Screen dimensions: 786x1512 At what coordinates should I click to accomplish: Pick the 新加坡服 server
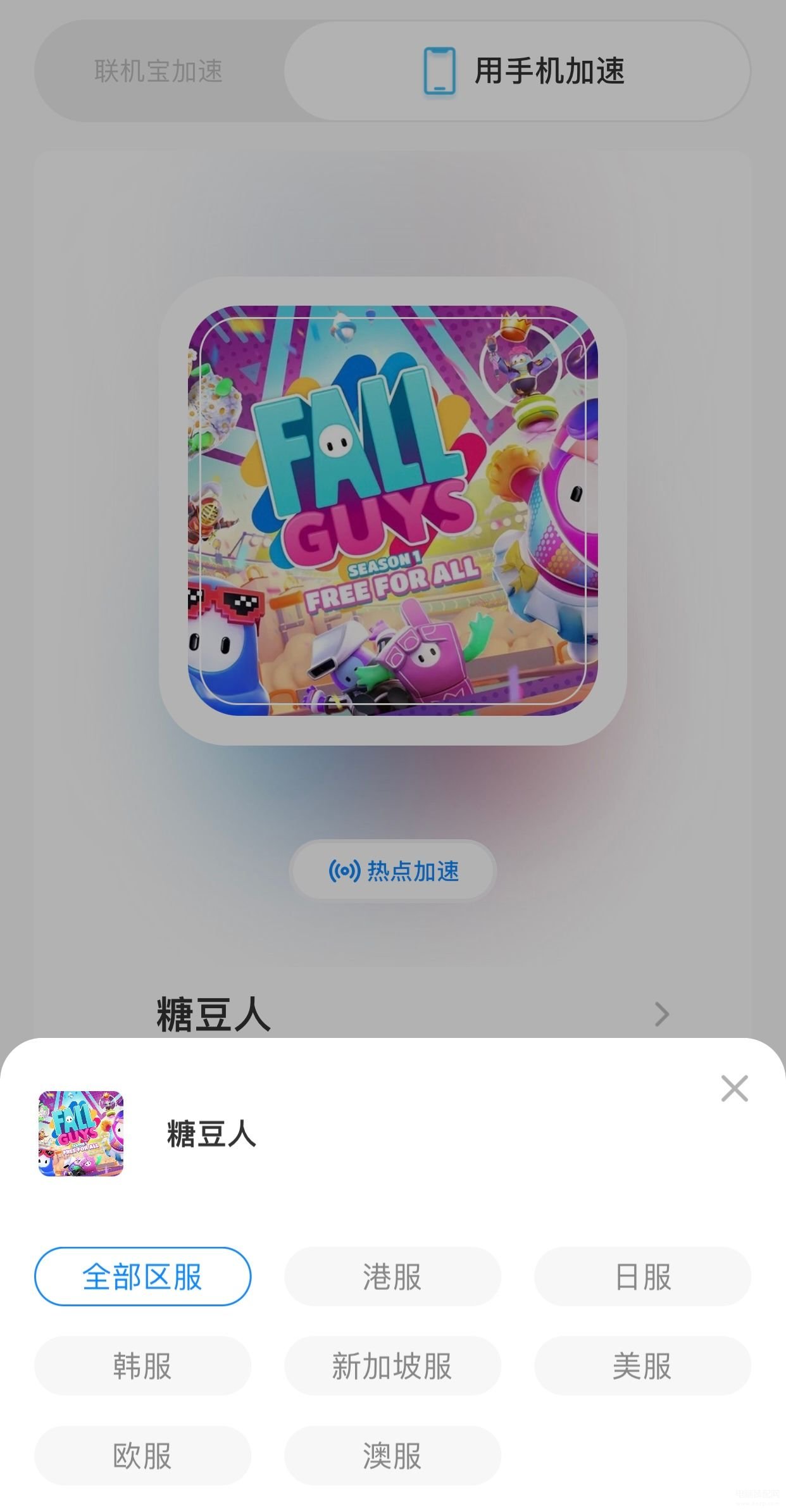pos(392,1366)
